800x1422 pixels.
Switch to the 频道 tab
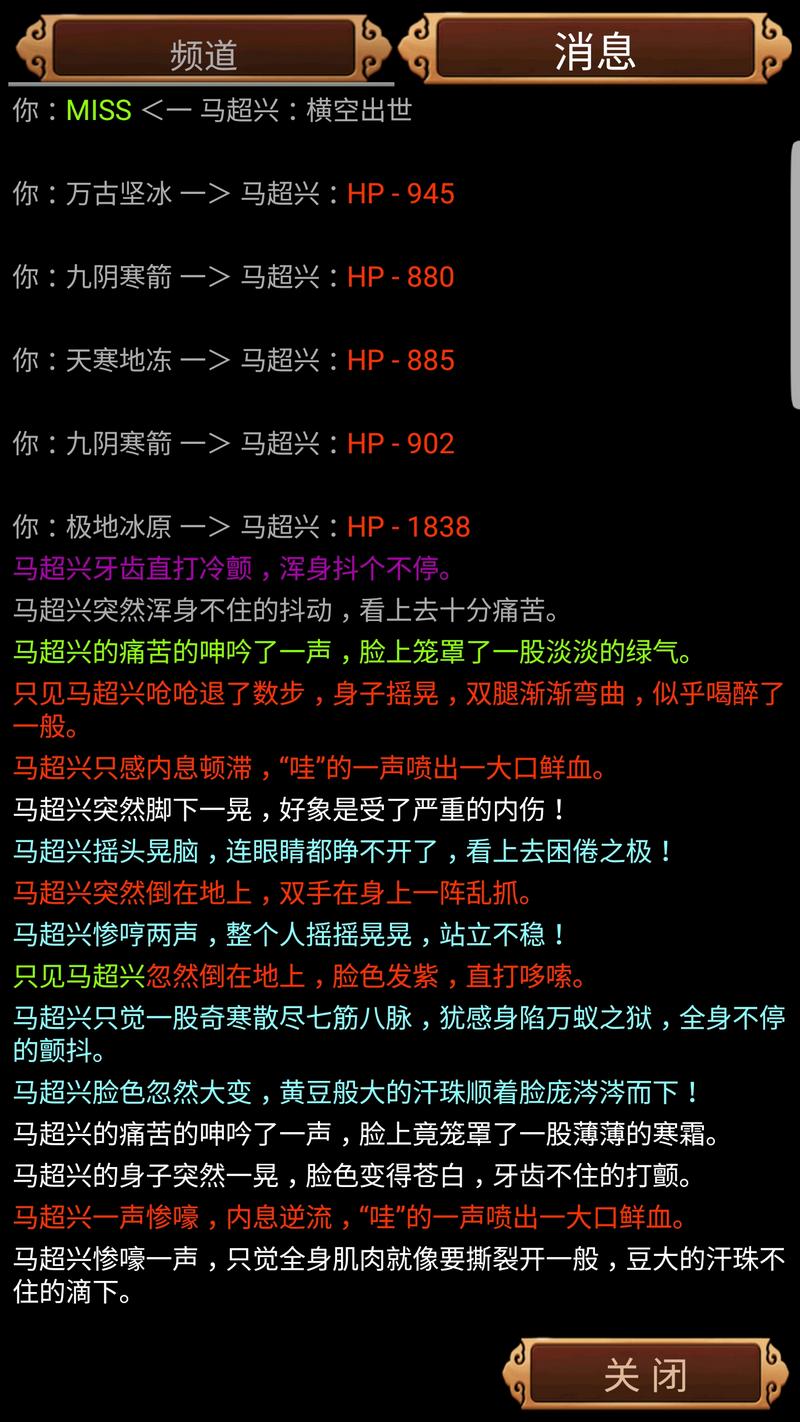pyautogui.click(x=203, y=51)
